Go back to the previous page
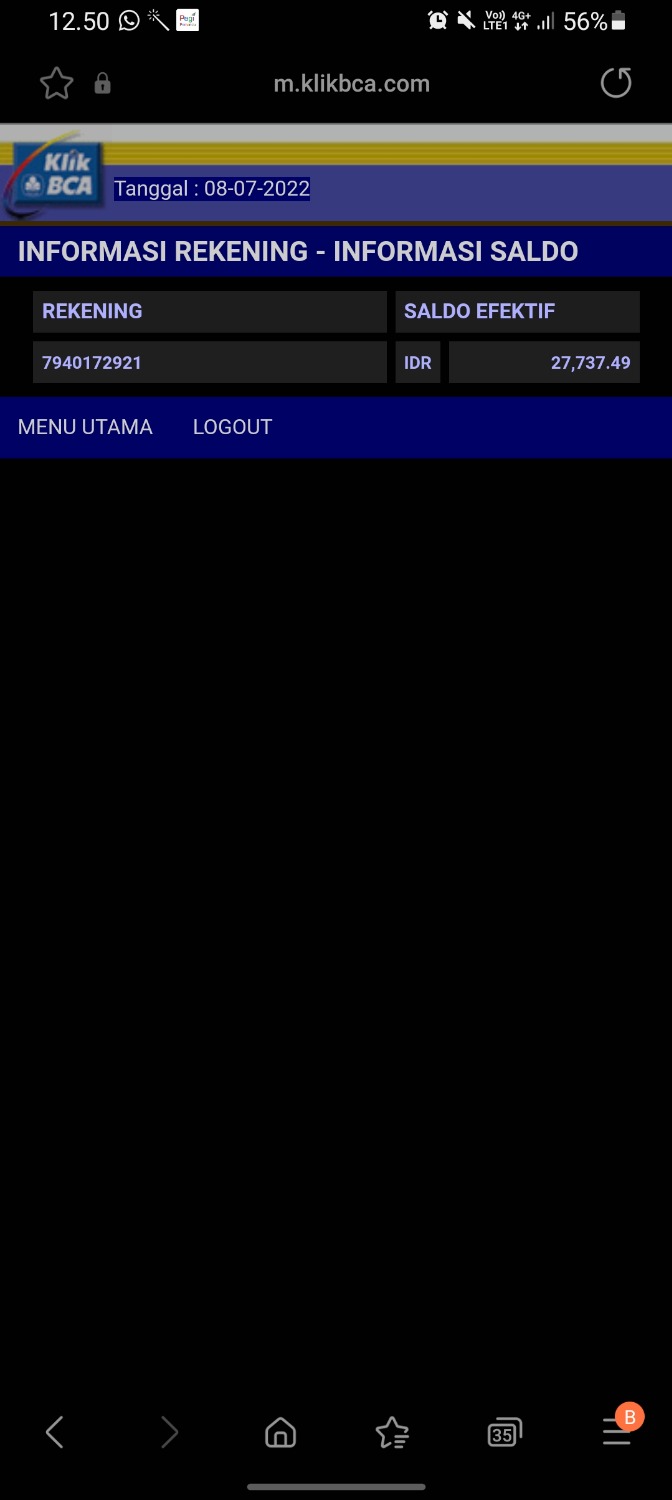This screenshot has height=1500, width=672. point(55,1432)
